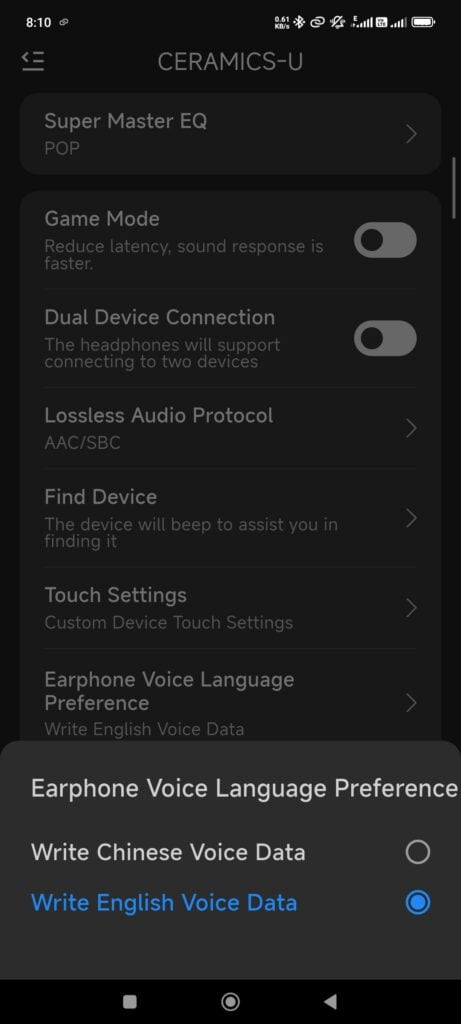
Task: Enable Game Mode switch
Action: point(385,240)
